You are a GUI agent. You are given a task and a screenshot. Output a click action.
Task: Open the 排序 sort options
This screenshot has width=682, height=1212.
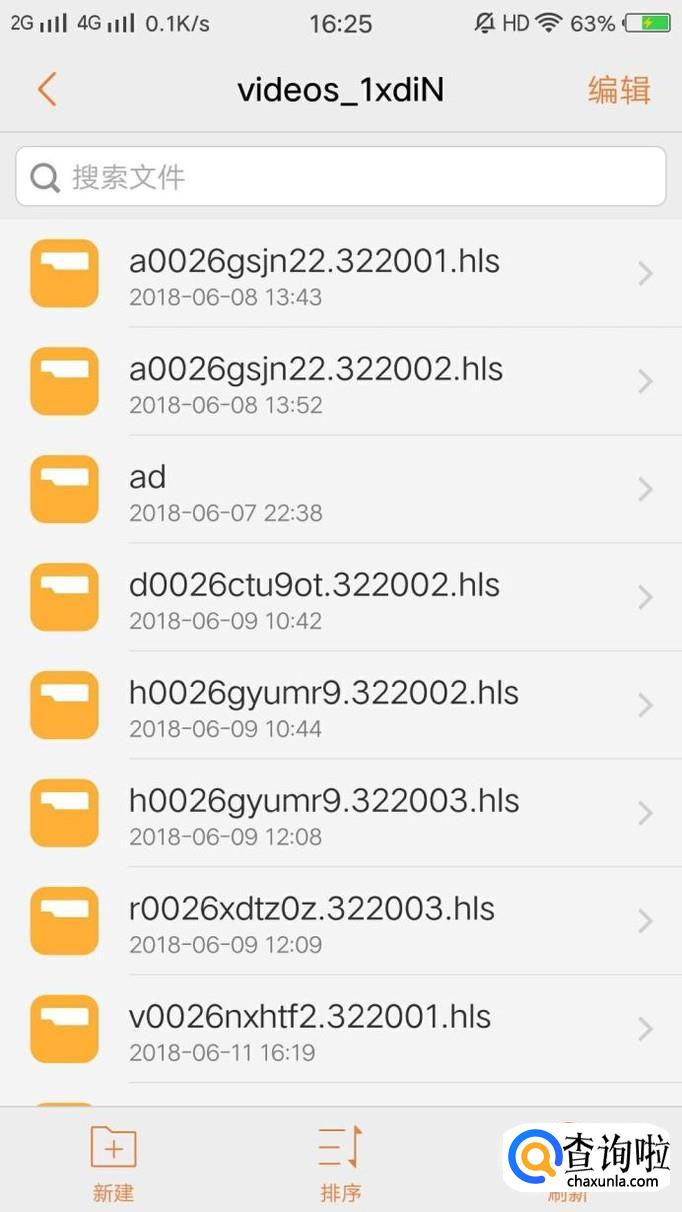point(341,1162)
